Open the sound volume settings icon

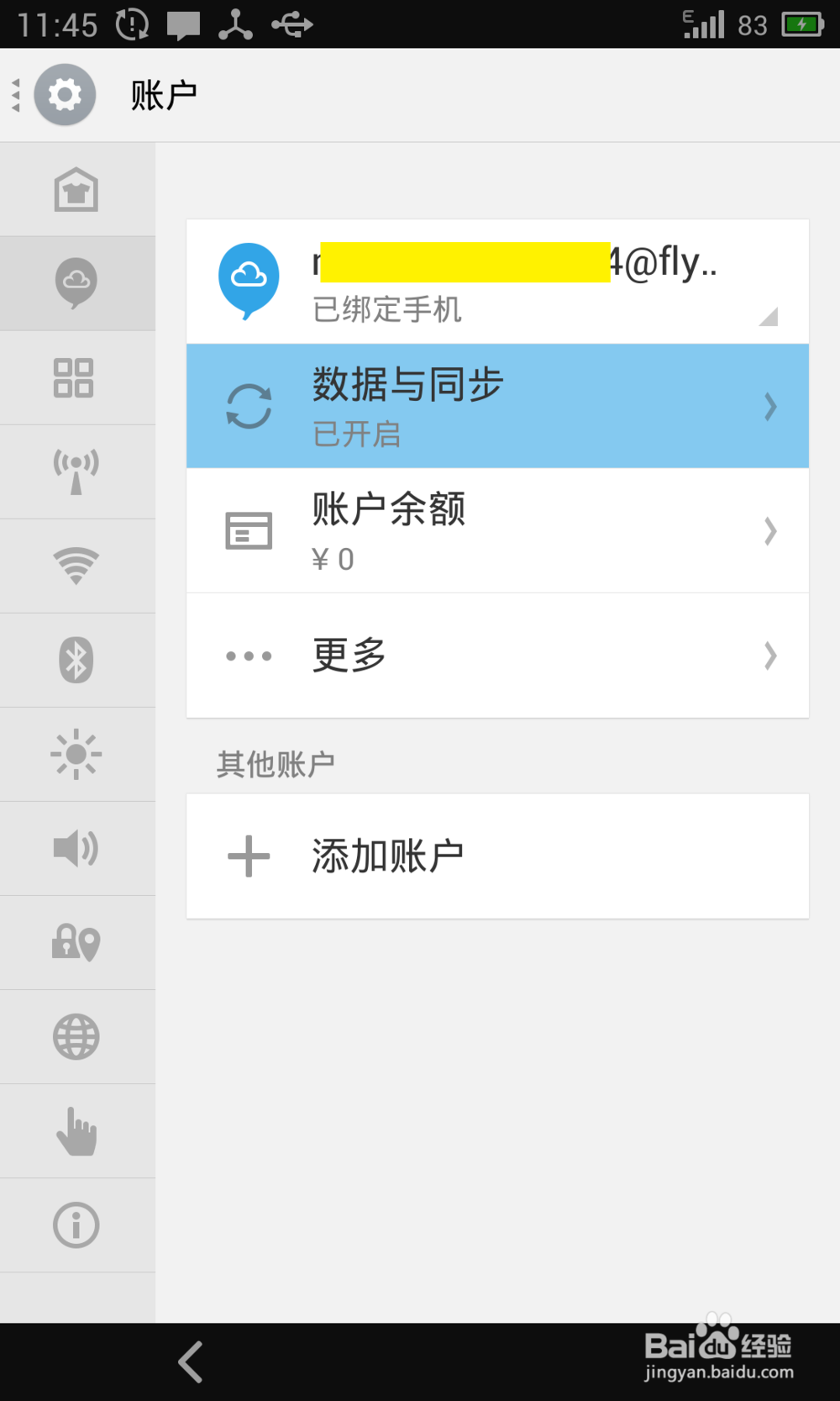pyautogui.click(x=77, y=848)
